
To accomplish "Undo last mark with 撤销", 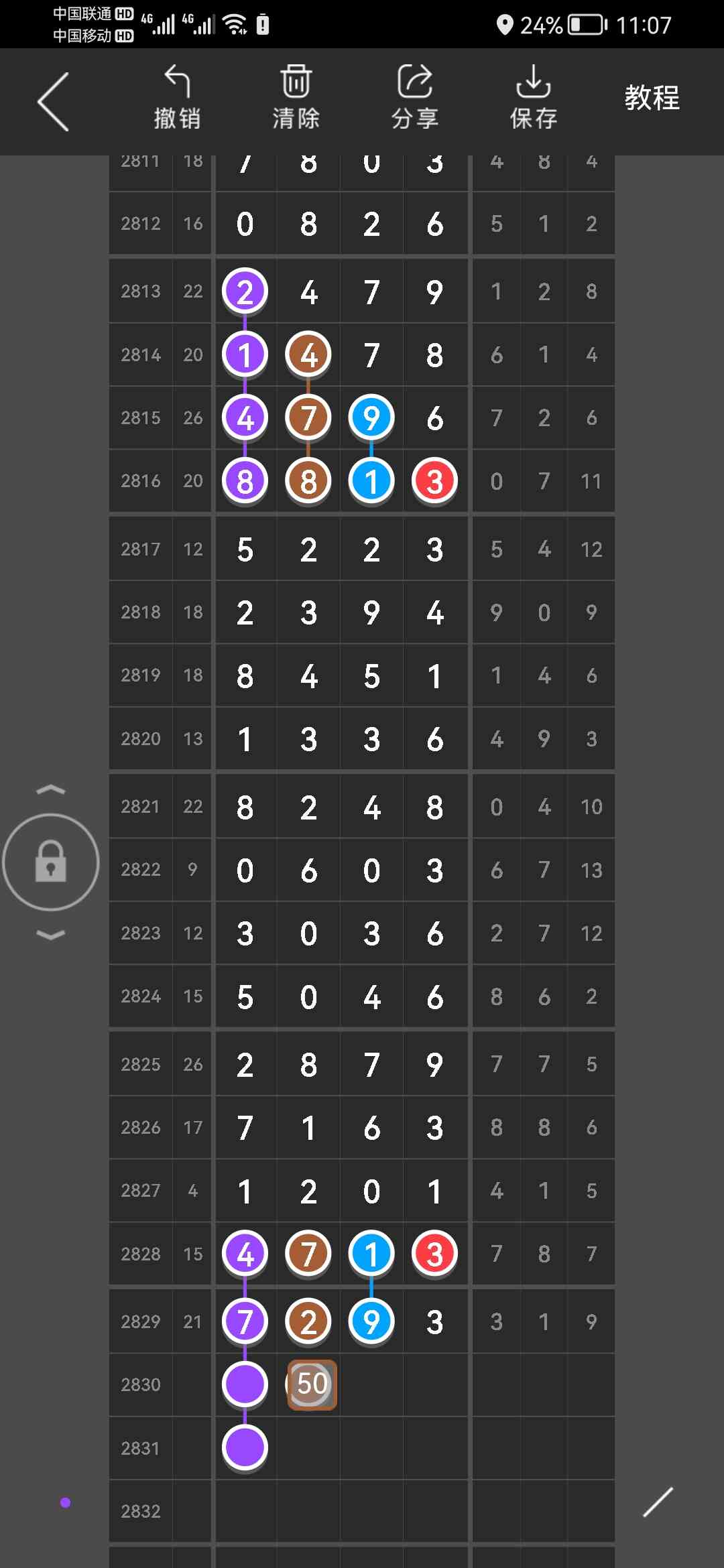I will click(x=177, y=98).
